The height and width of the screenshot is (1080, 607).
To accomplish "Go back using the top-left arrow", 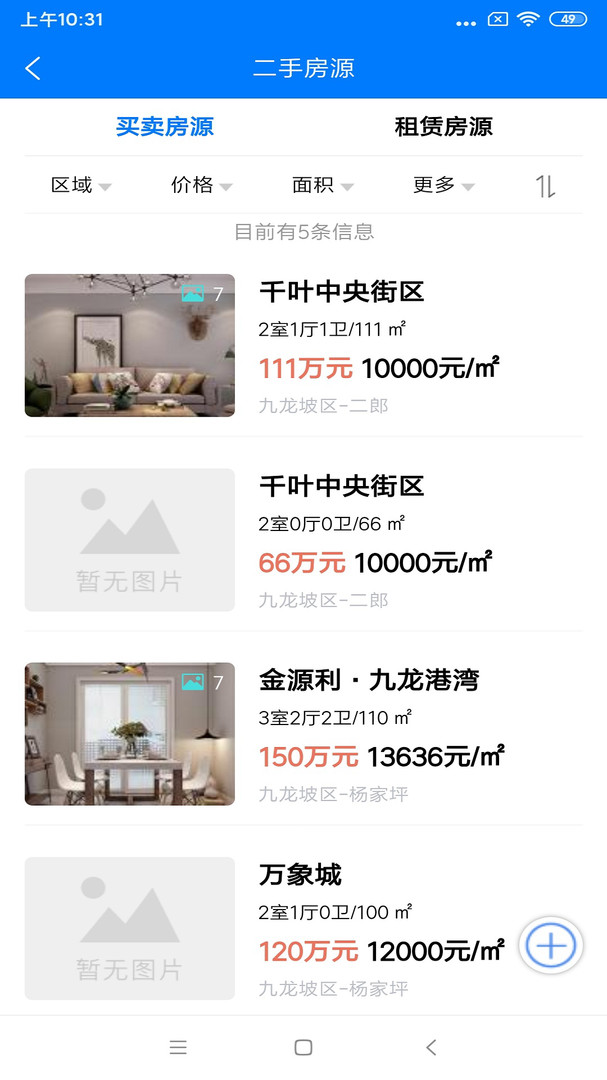I will (x=33, y=68).
